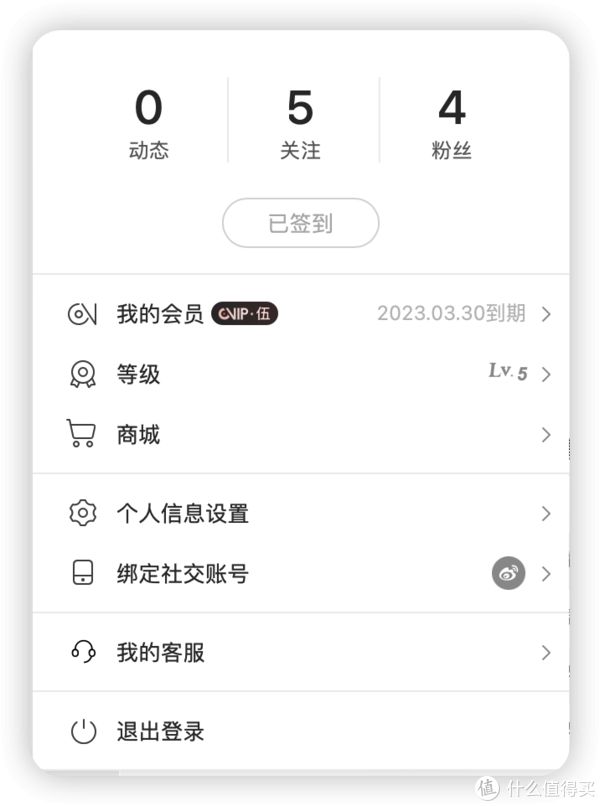
Task: View the 关注 following list
Action: pos(300,123)
